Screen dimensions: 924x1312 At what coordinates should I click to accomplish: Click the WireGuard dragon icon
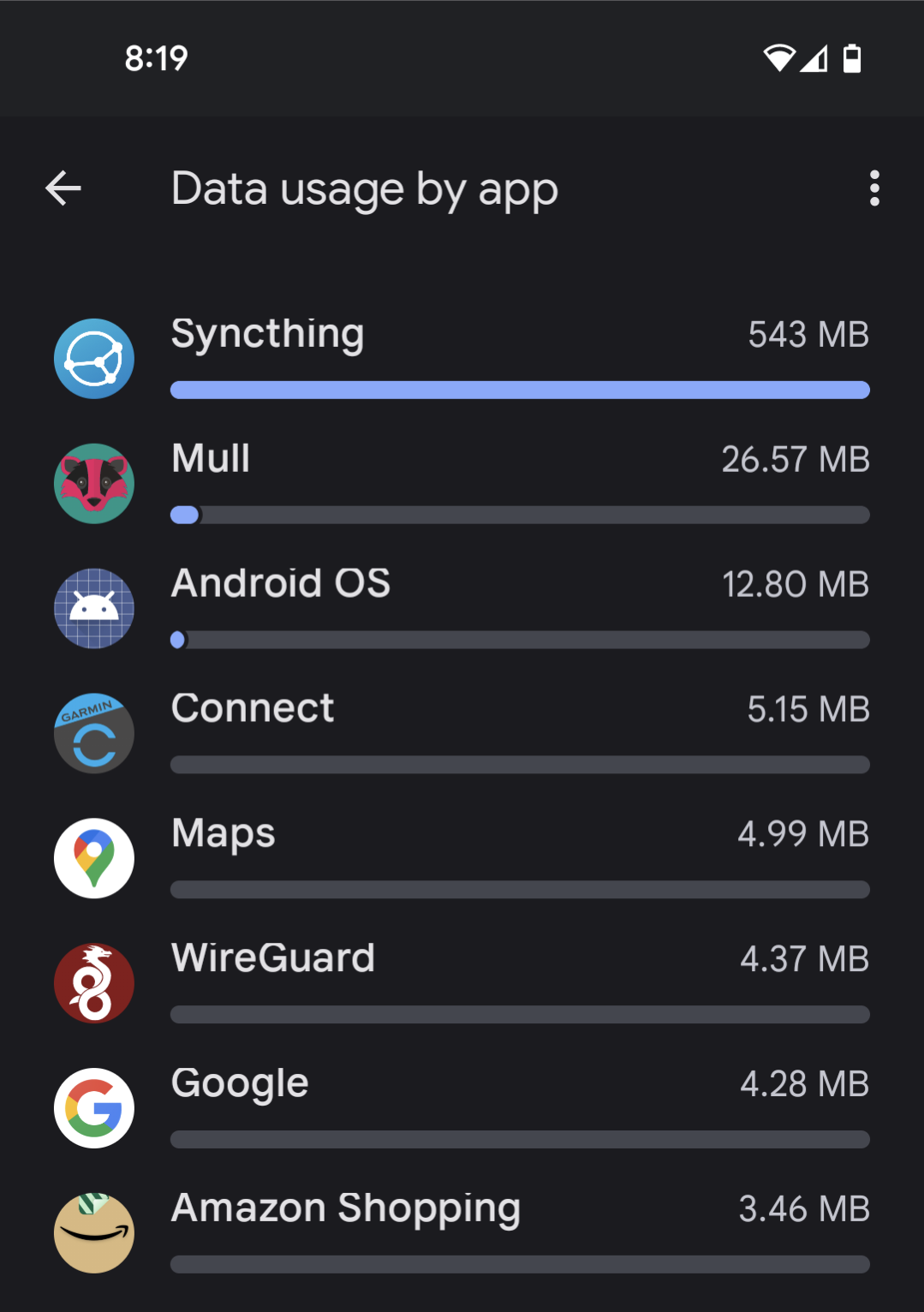click(x=94, y=983)
